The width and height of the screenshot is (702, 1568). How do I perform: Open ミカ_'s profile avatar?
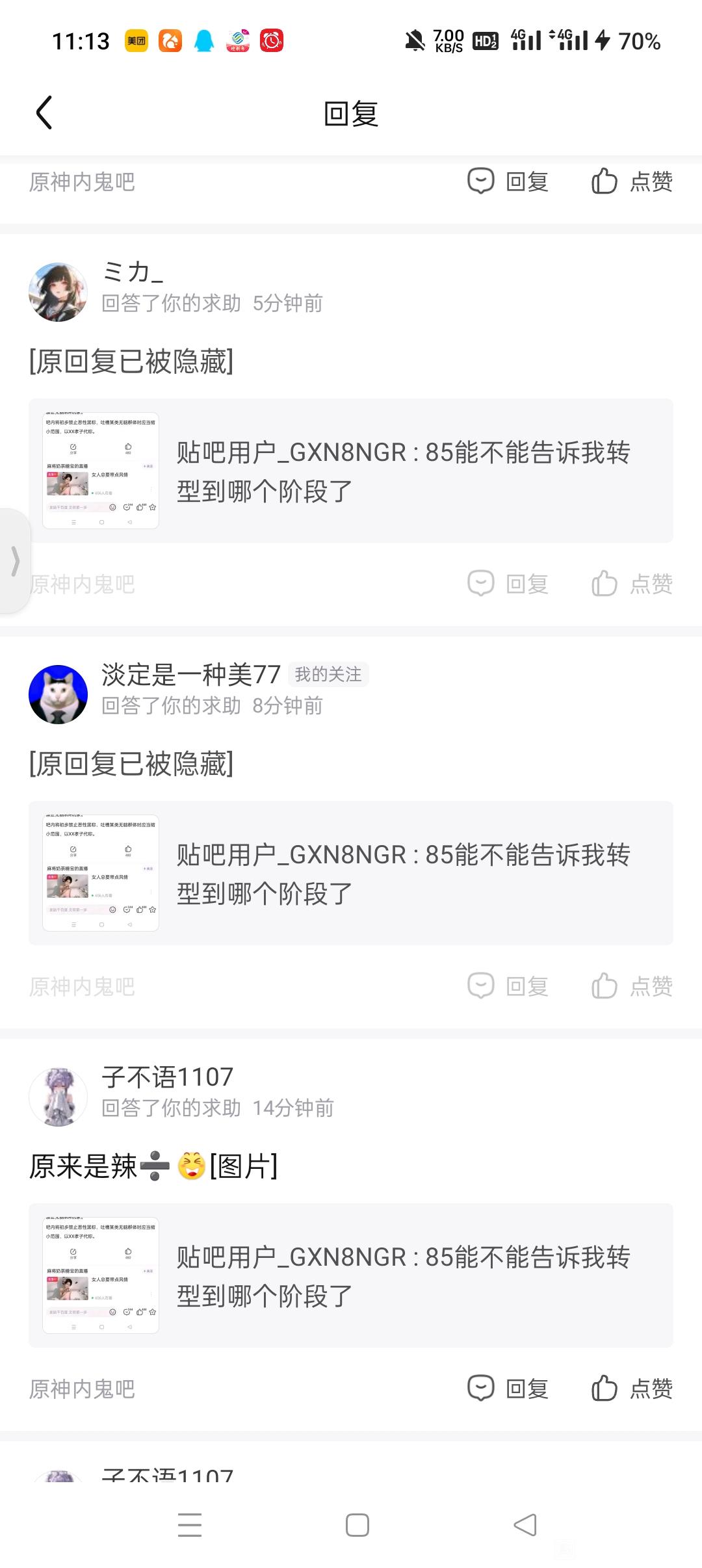point(58,292)
